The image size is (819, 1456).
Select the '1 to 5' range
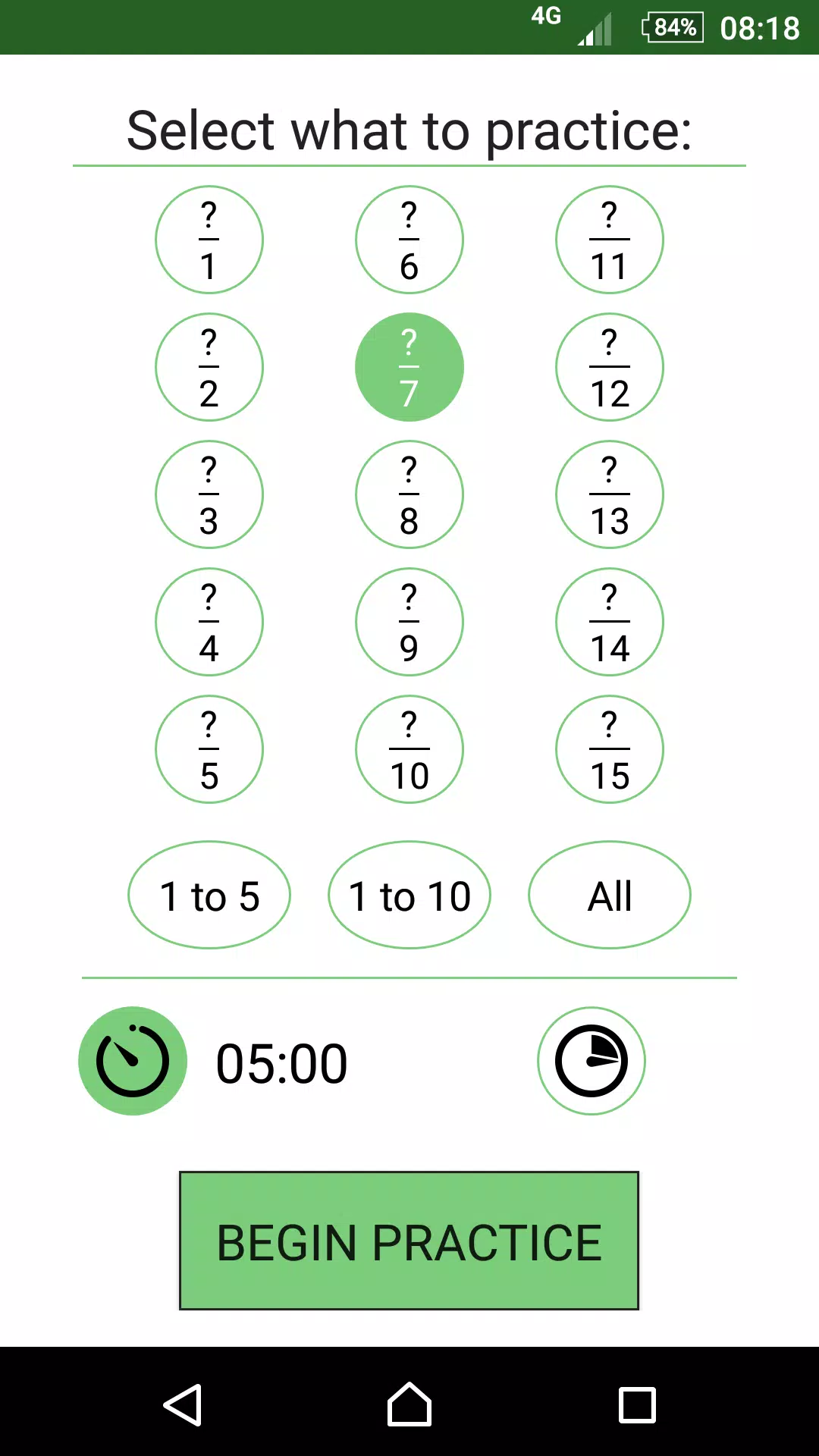tap(209, 895)
